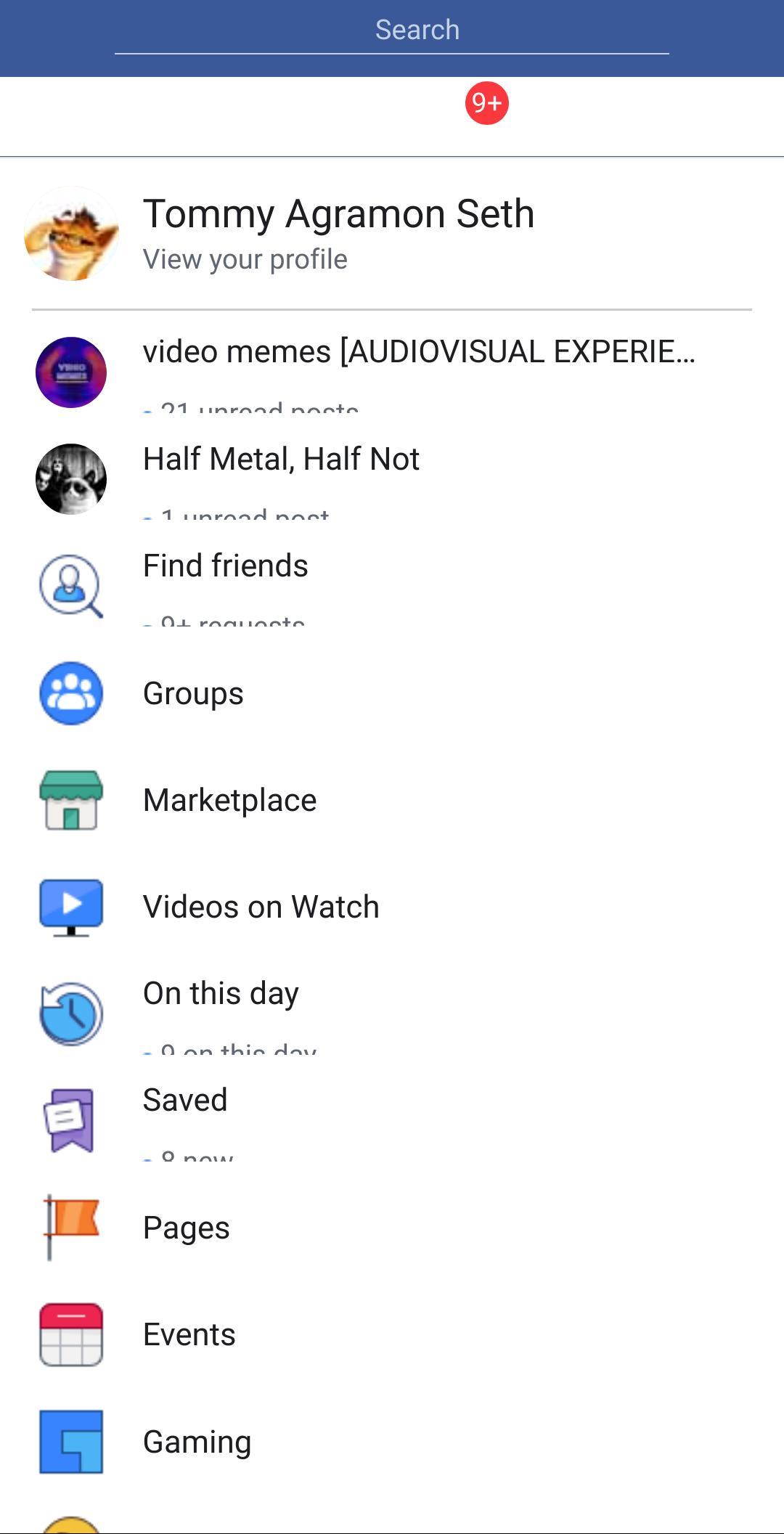Click the On this day clock icon
Image resolution: width=784 pixels, height=1534 pixels.
pos(70,1012)
